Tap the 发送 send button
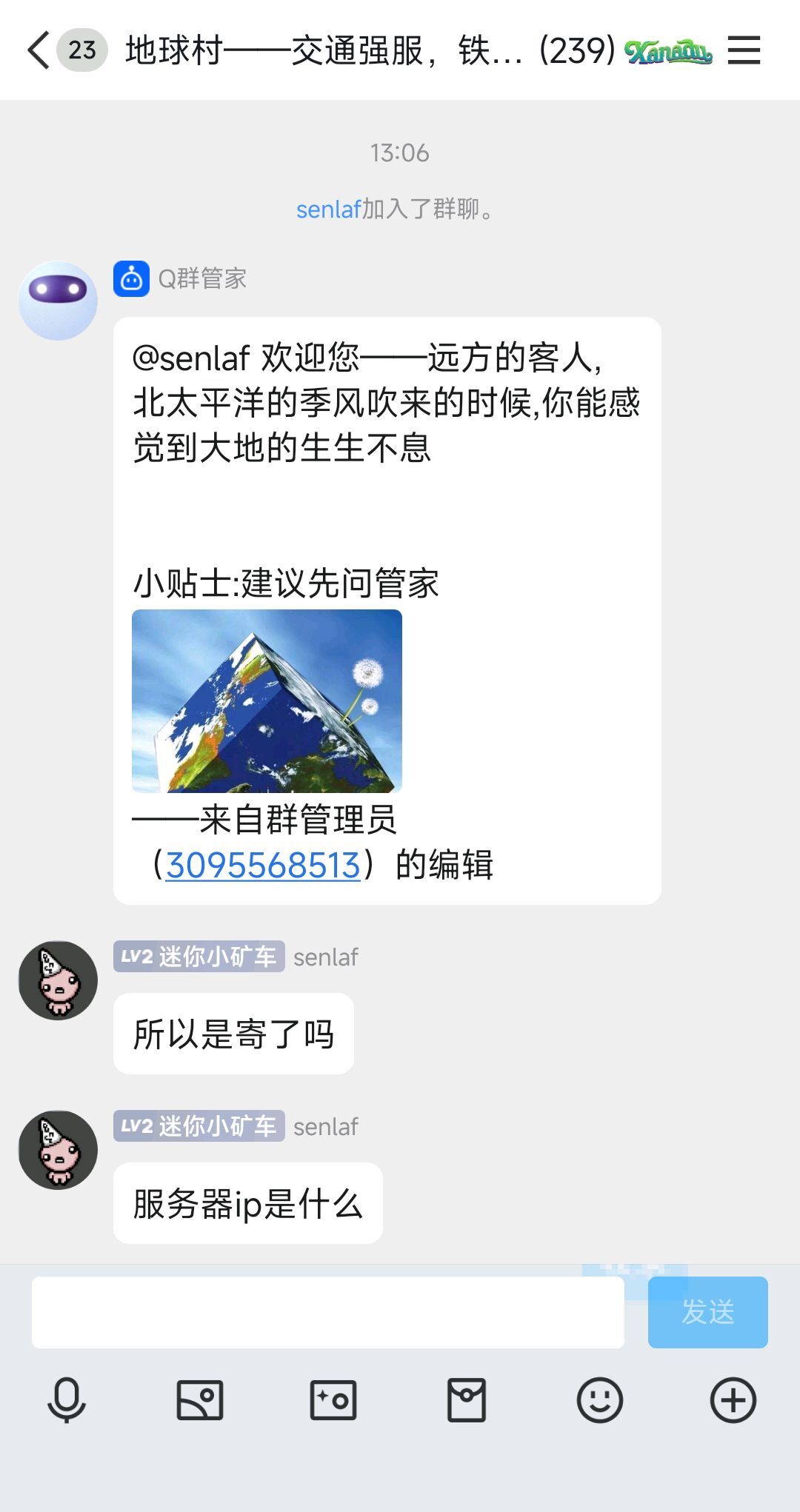Viewport: 800px width, 1512px height. pyautogui.click(x=707, y=1312)
